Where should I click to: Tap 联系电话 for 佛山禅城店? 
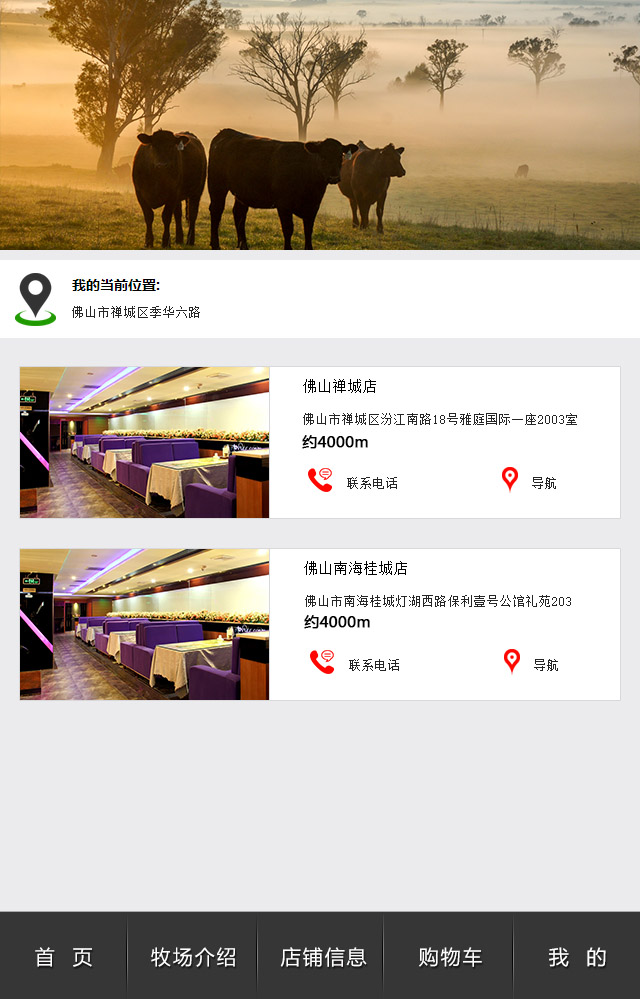[x=353, y=482]
